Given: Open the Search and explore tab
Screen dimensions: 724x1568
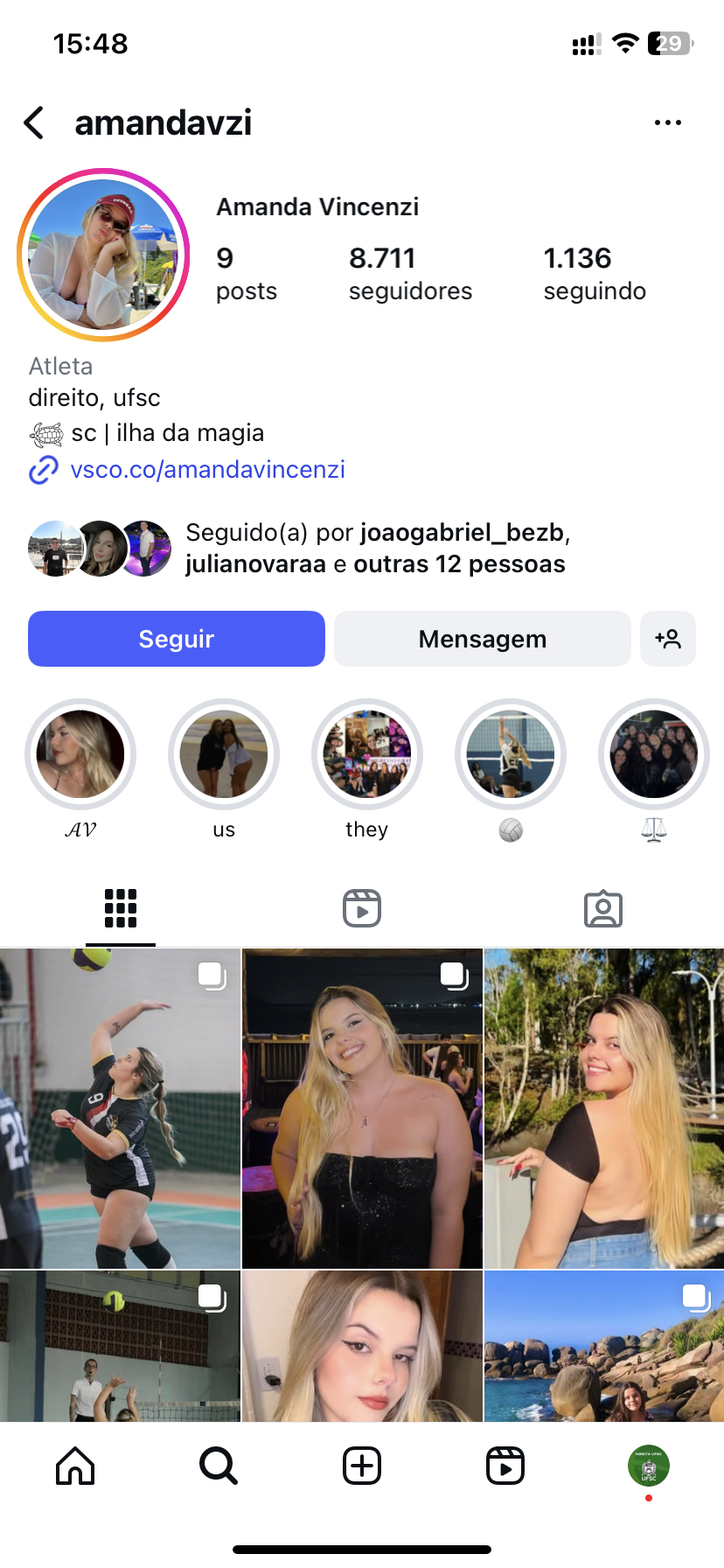Looking at the screenshot, I should point(219,1465).
